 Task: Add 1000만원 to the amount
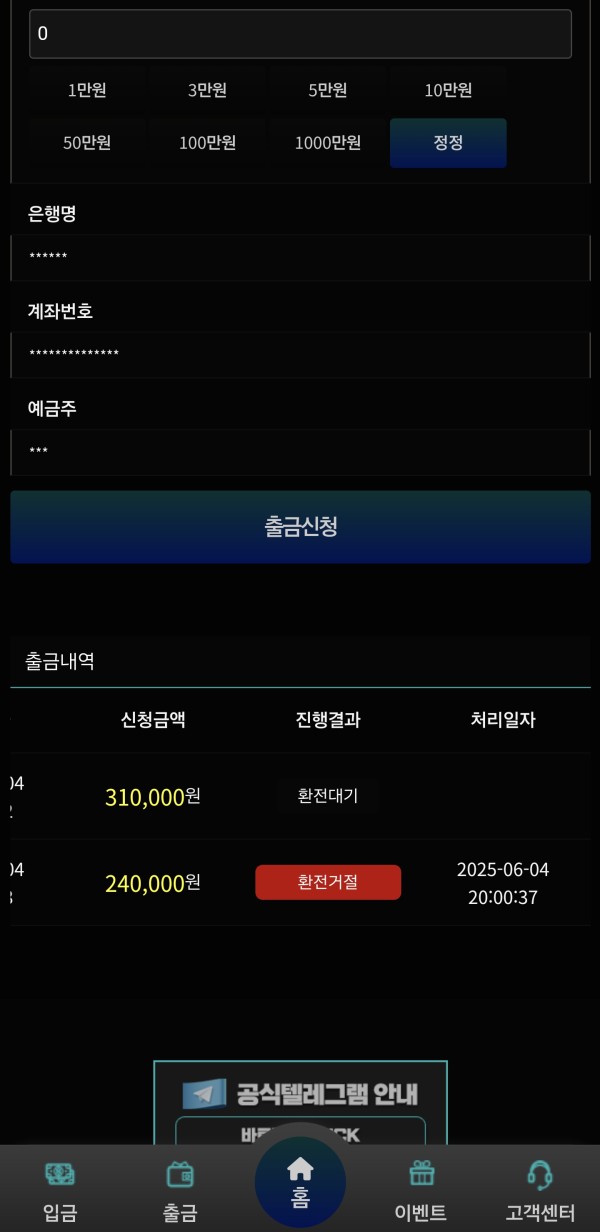(x=327, y=143)
